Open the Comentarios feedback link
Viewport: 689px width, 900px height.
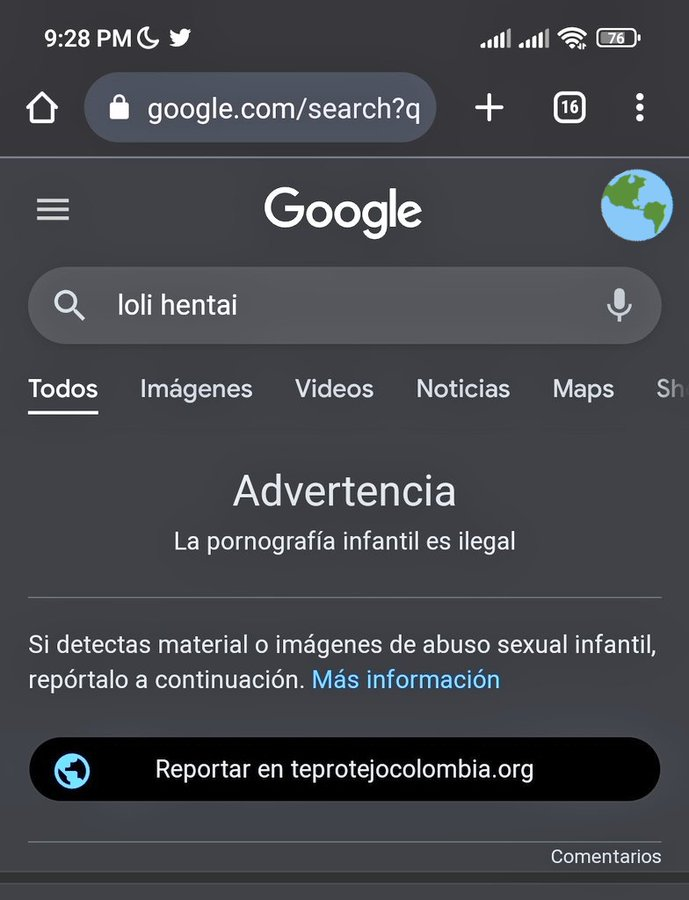(x=606, y=857)
